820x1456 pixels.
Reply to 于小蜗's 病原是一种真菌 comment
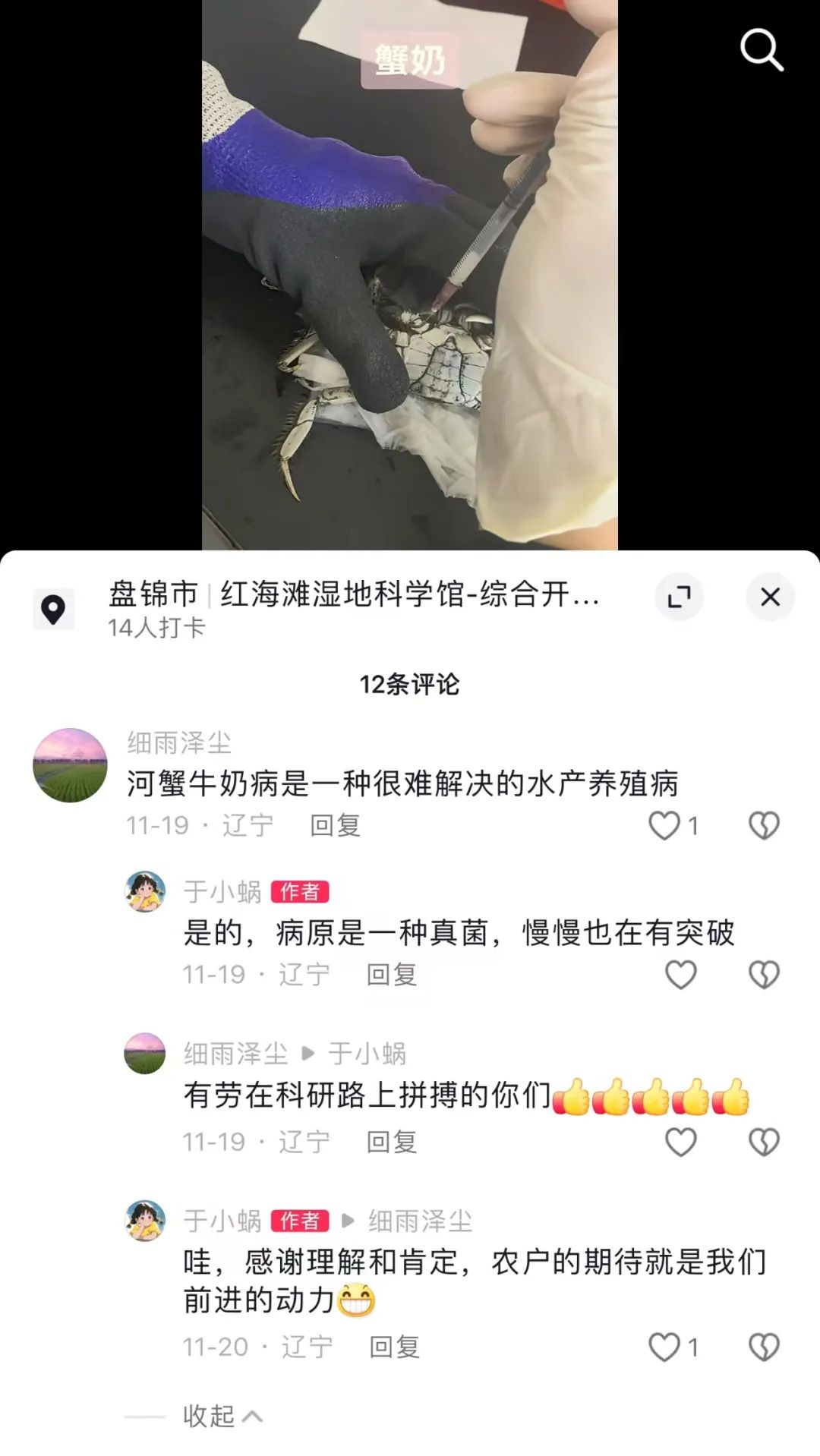click(392, 975)
